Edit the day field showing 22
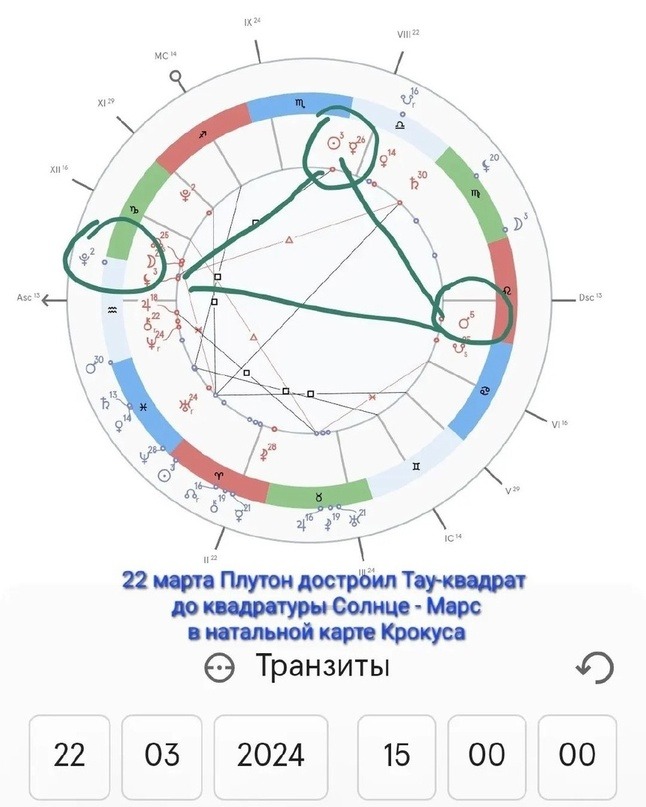 [69, 754]
